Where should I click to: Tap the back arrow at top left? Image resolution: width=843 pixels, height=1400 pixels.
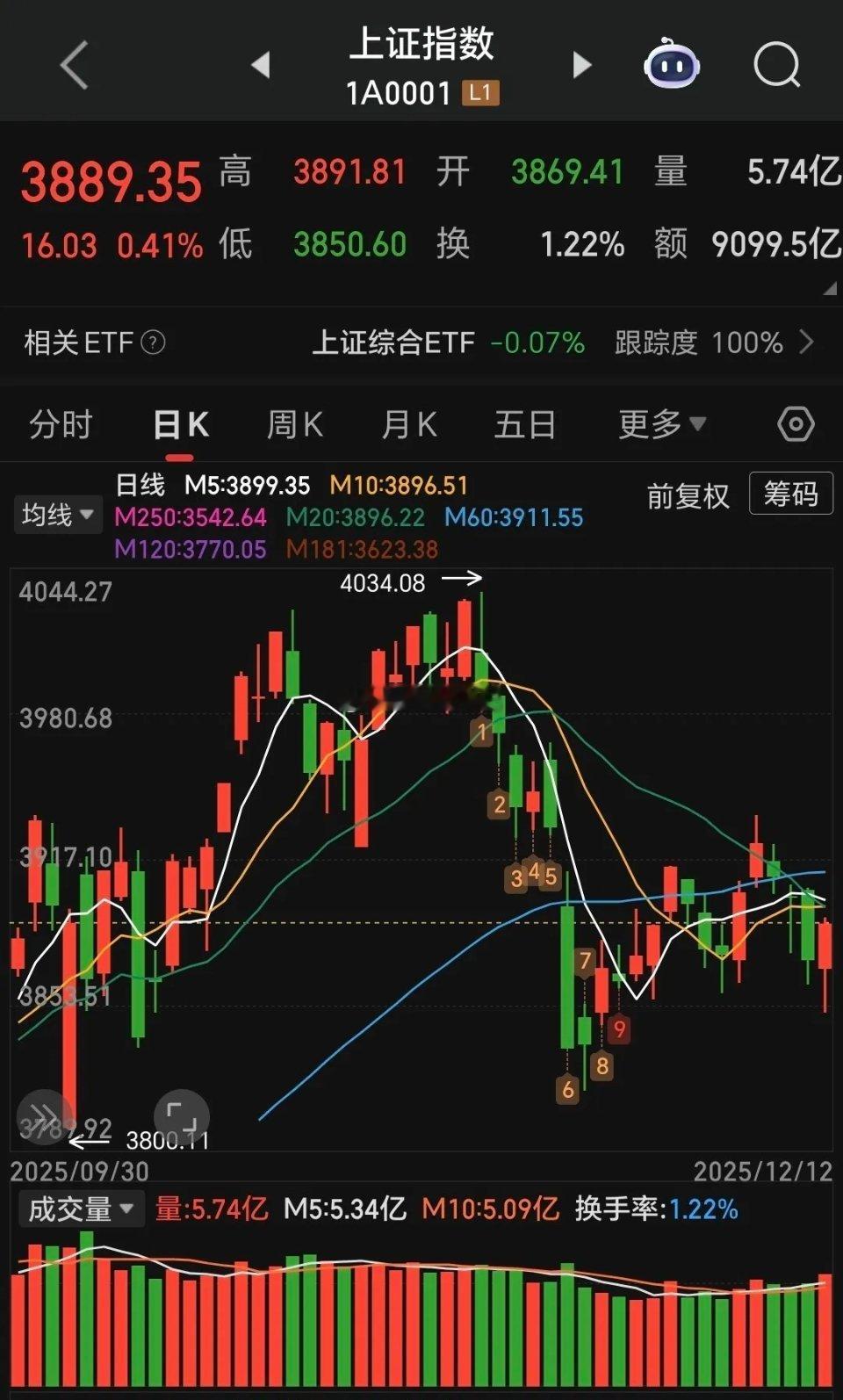(x=73, y=64)
